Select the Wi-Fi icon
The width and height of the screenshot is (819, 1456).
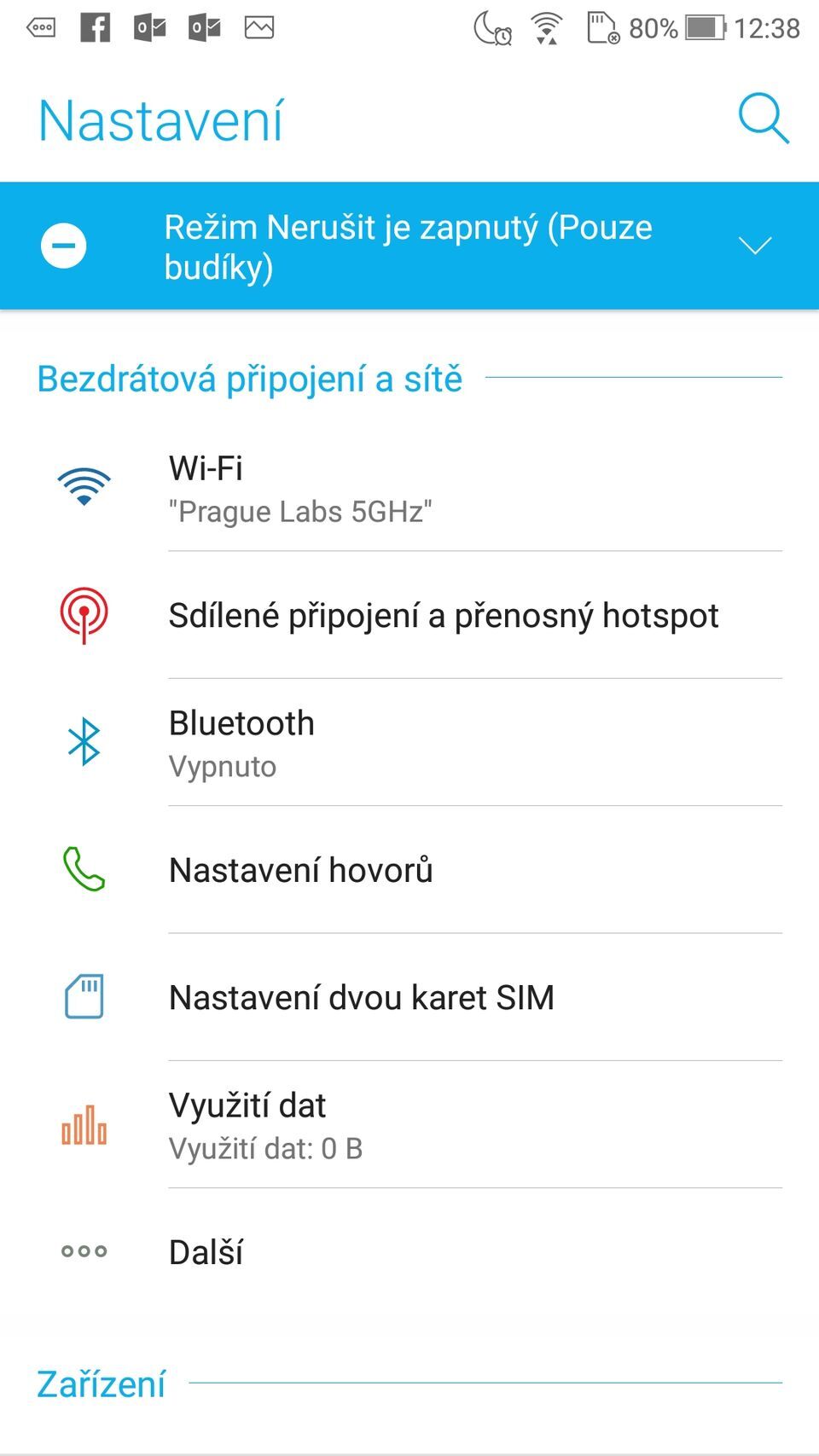point(83,486)
